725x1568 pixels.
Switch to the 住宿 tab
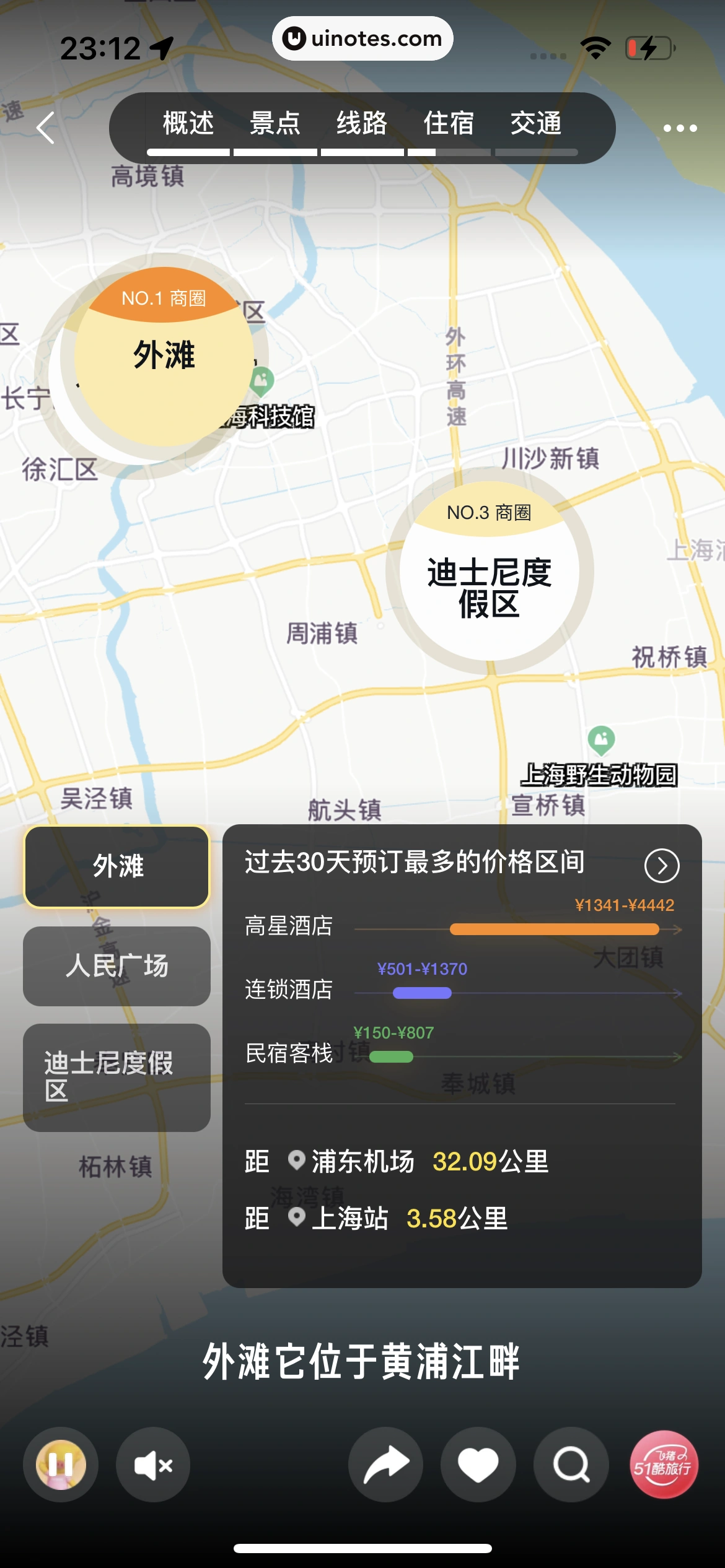pos(449,124)
